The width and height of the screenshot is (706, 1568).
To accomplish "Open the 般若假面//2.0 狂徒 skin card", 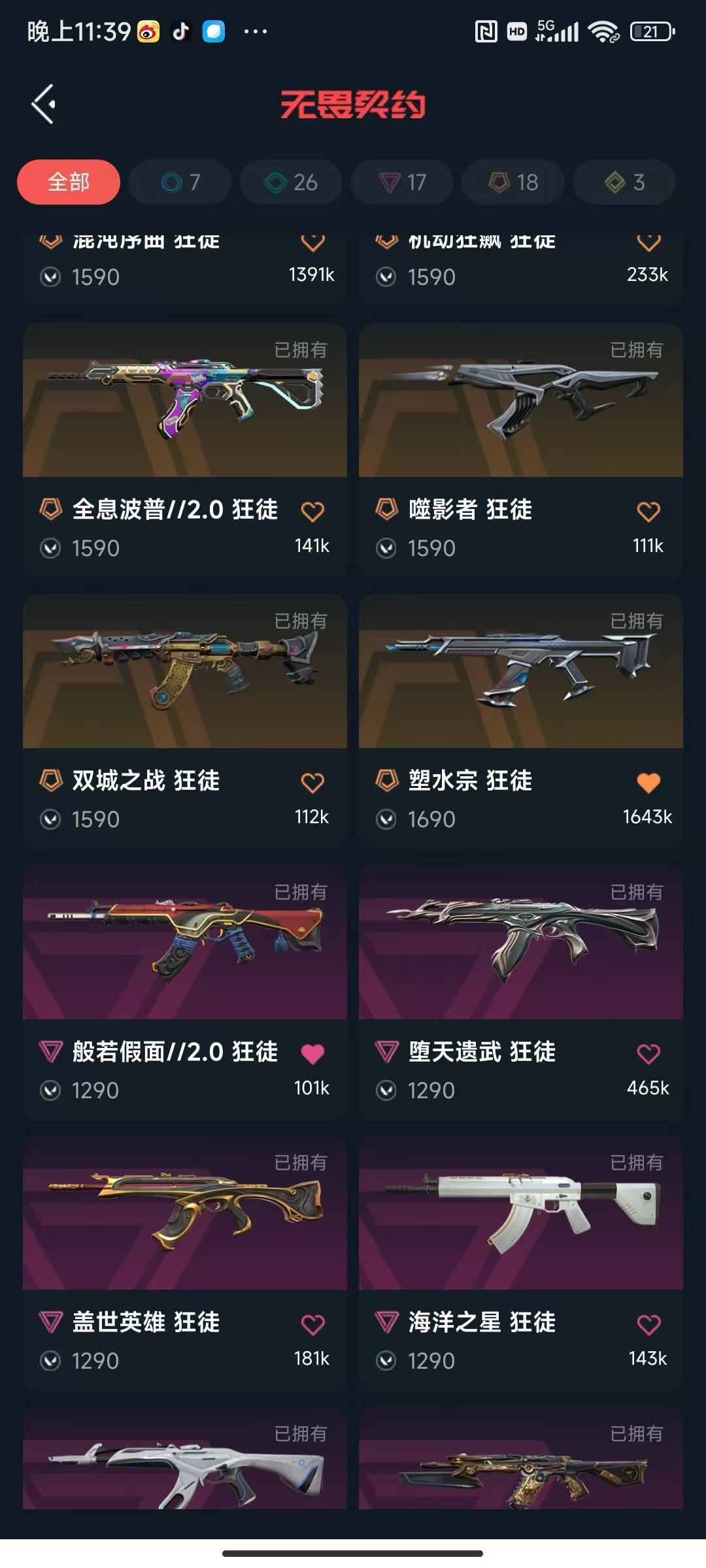I will point(184,942).
